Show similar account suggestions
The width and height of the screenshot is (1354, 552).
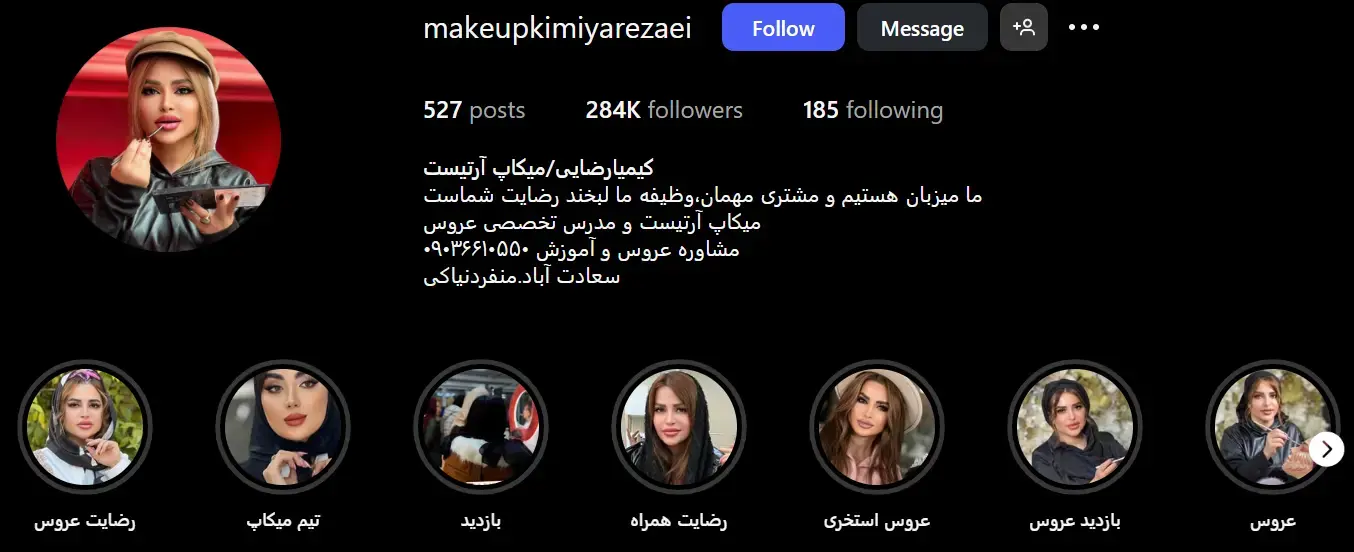[1023, 28]
